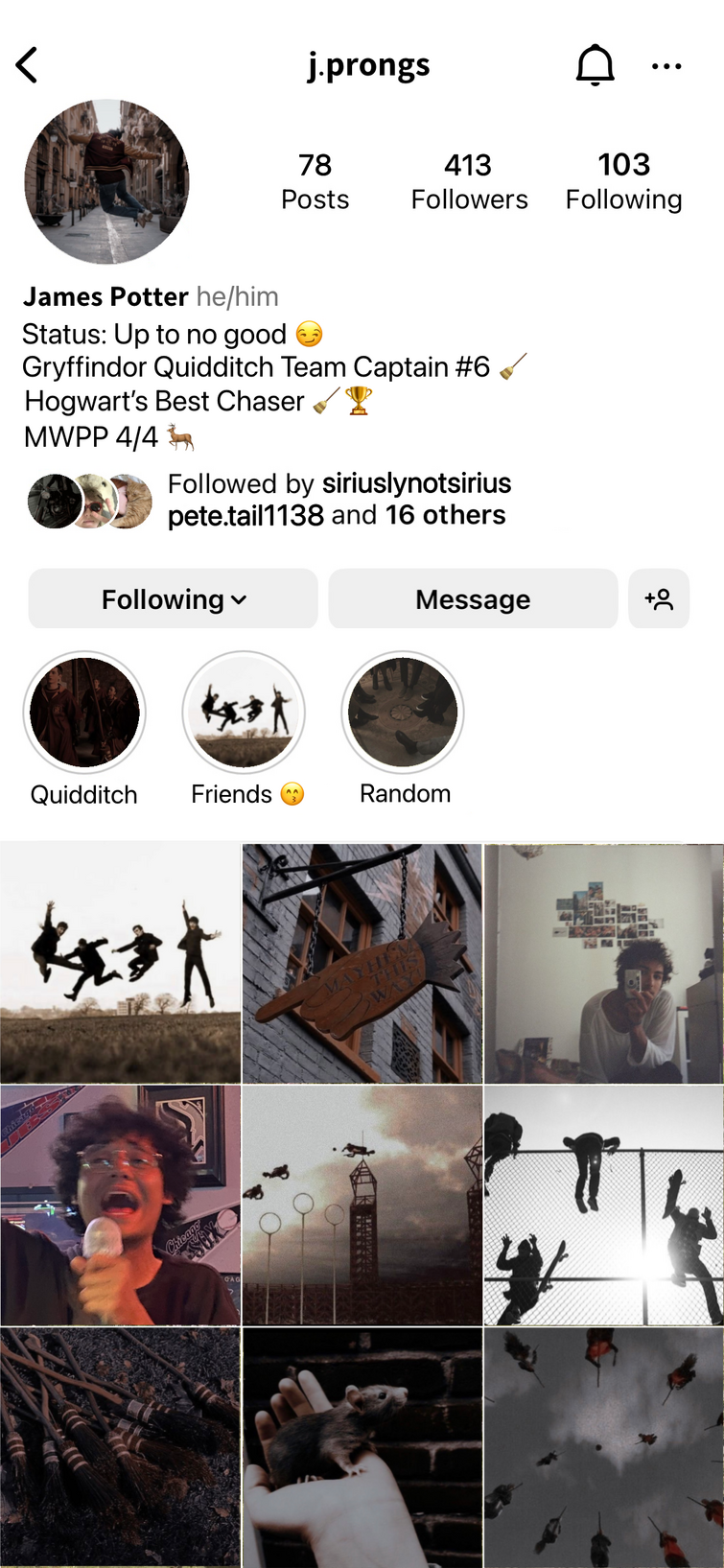Go back using the back arrow
The width and height of the screenshot is (724, 1568).
click(x=27, y=65)
